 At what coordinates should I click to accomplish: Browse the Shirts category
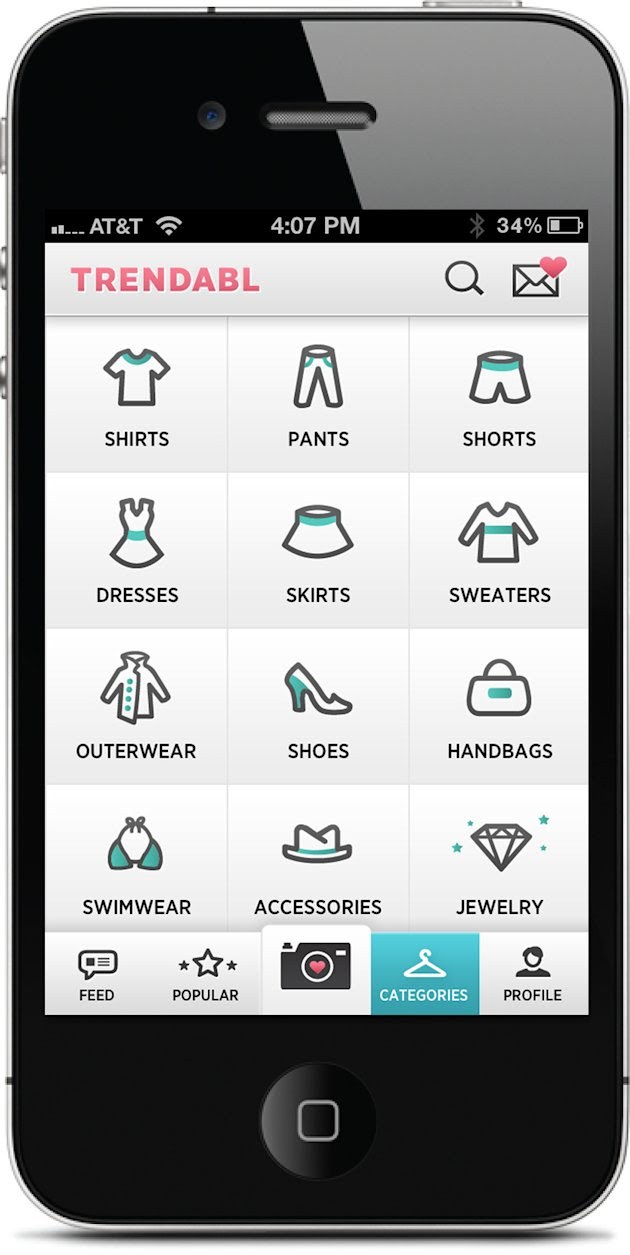tap(137, 396)
